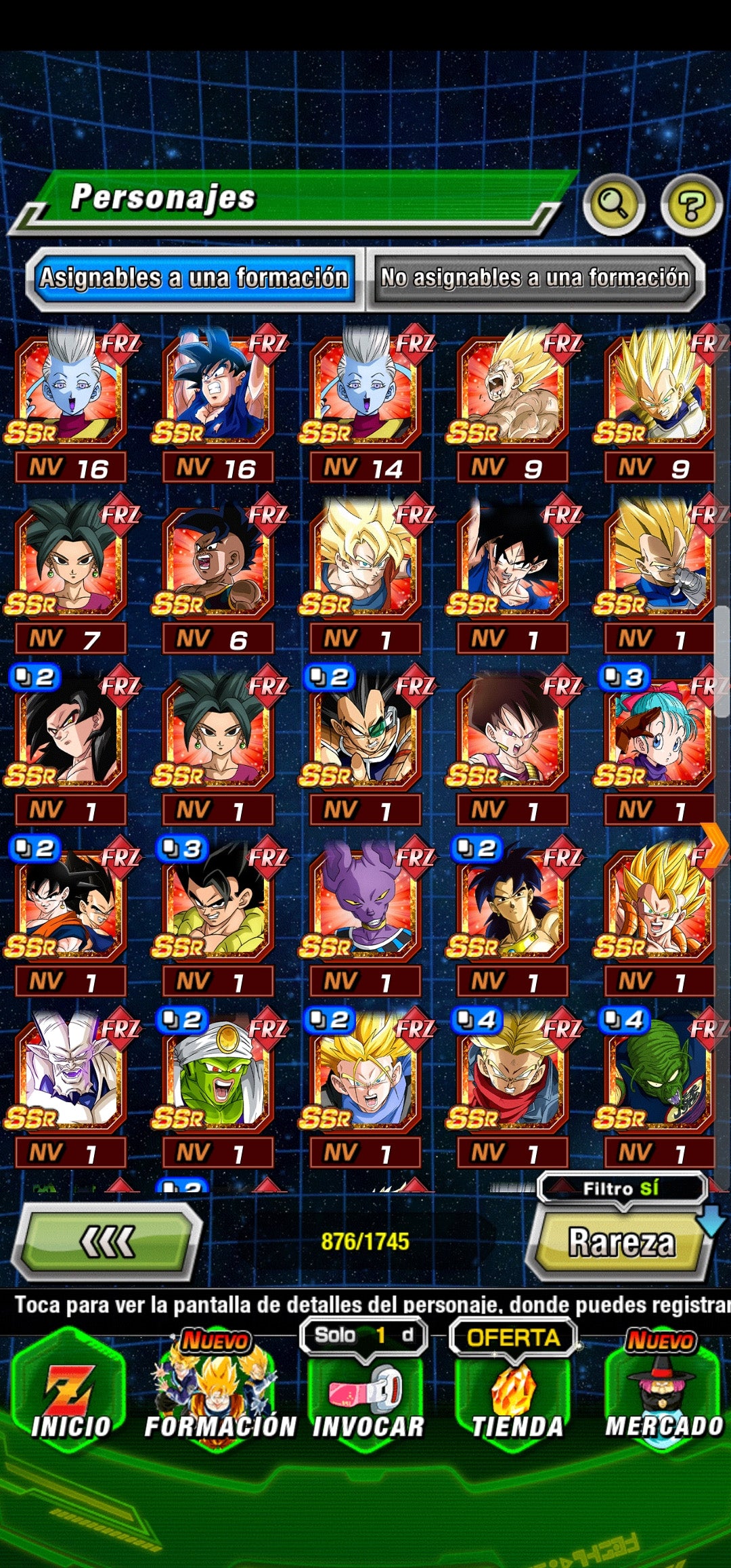The width and height of the screenshot is (731, 1568).
Task: Open the character search magnifier
Action: pos(613,204)
